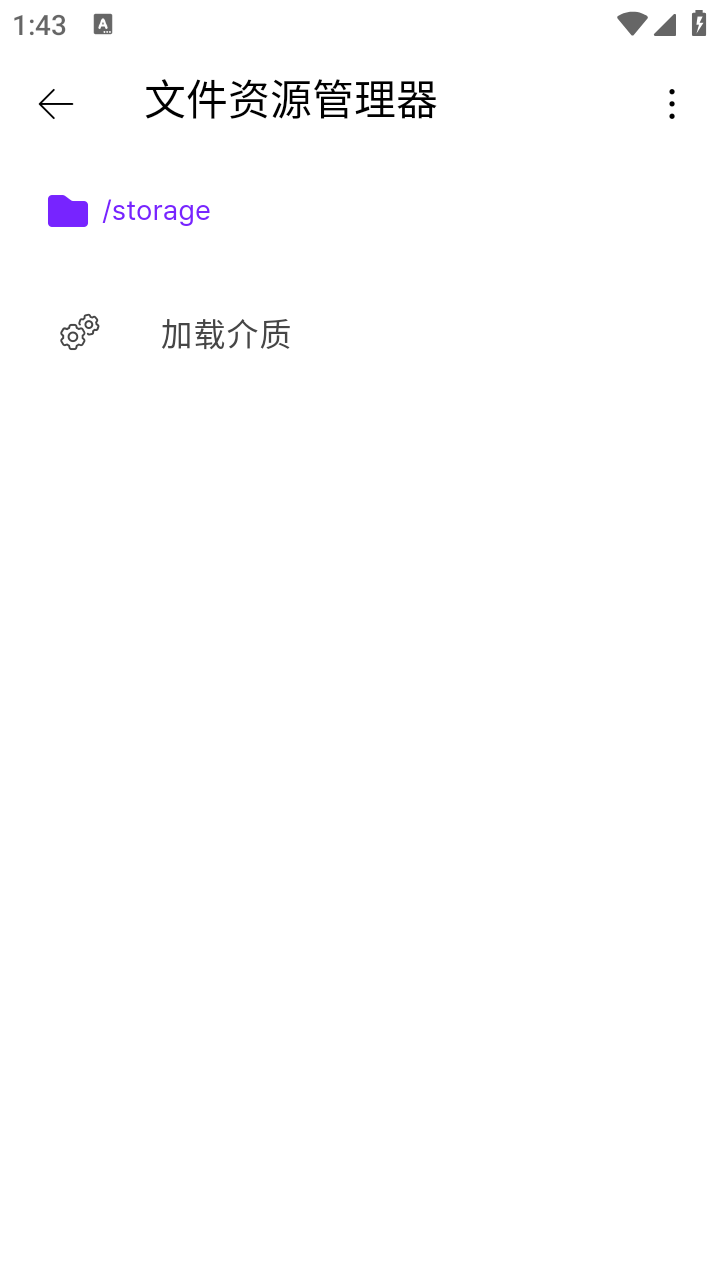This screenshot has height=1280, width=720.
Task: Select the keyboard indicator icon near the clock
Action: [x=102, y=24]
